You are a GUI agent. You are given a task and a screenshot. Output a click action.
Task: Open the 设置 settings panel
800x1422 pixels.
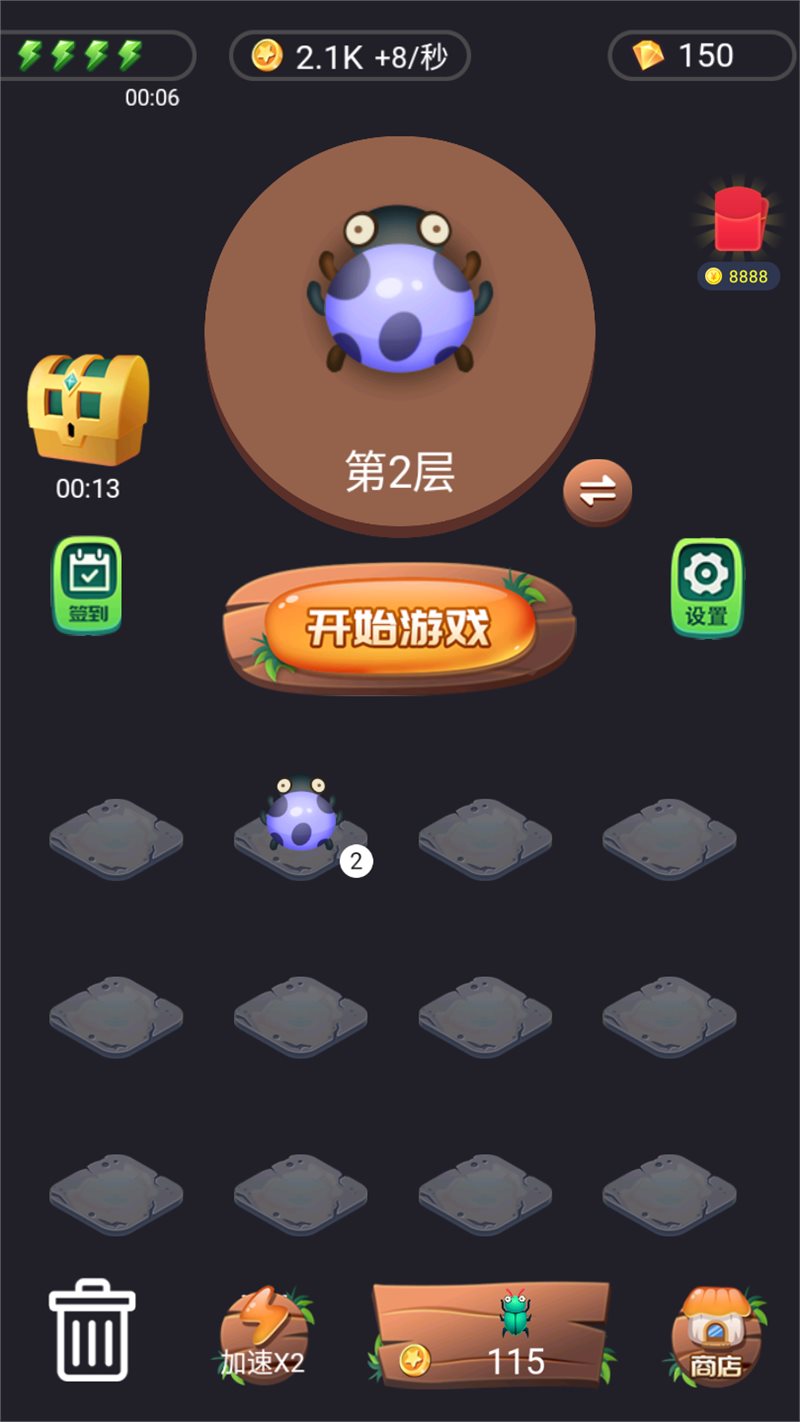point(708,585)
